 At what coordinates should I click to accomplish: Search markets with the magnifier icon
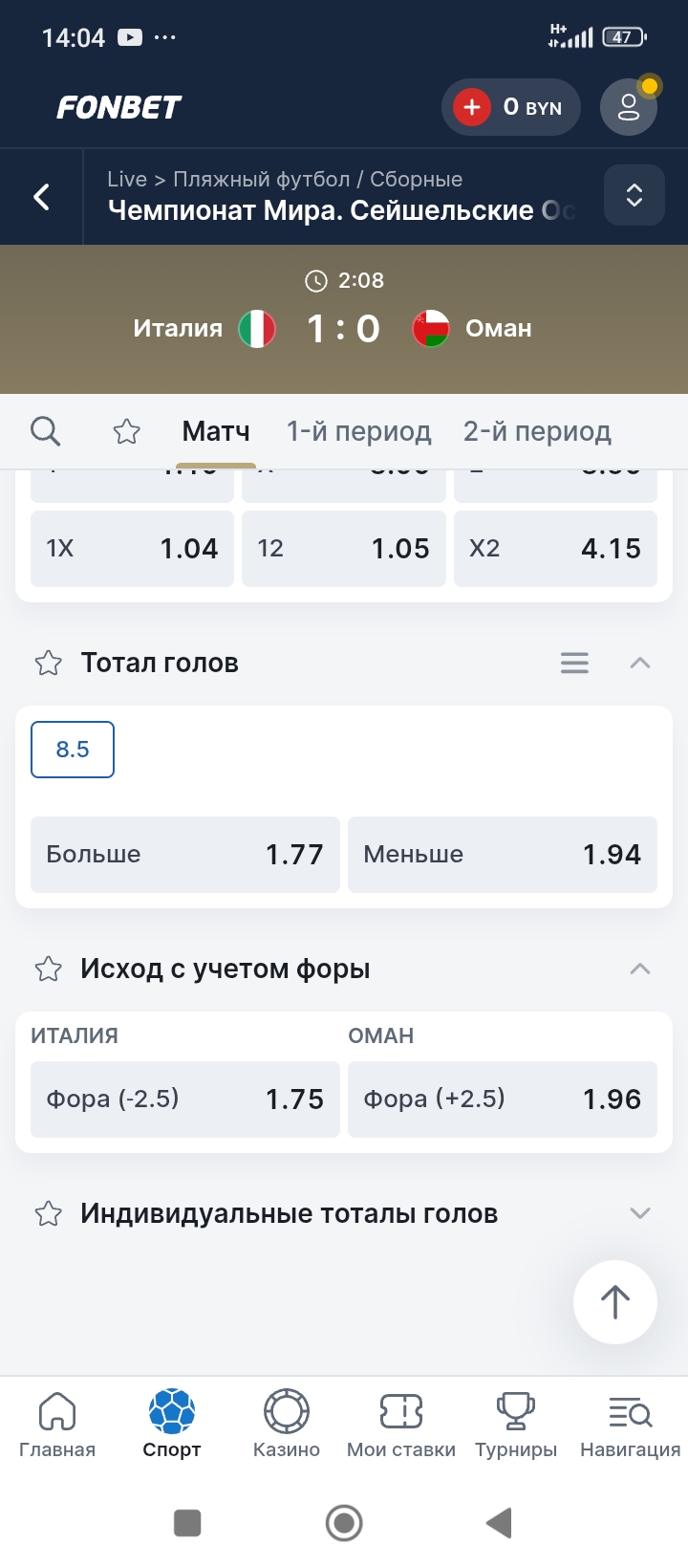[45, 431]
